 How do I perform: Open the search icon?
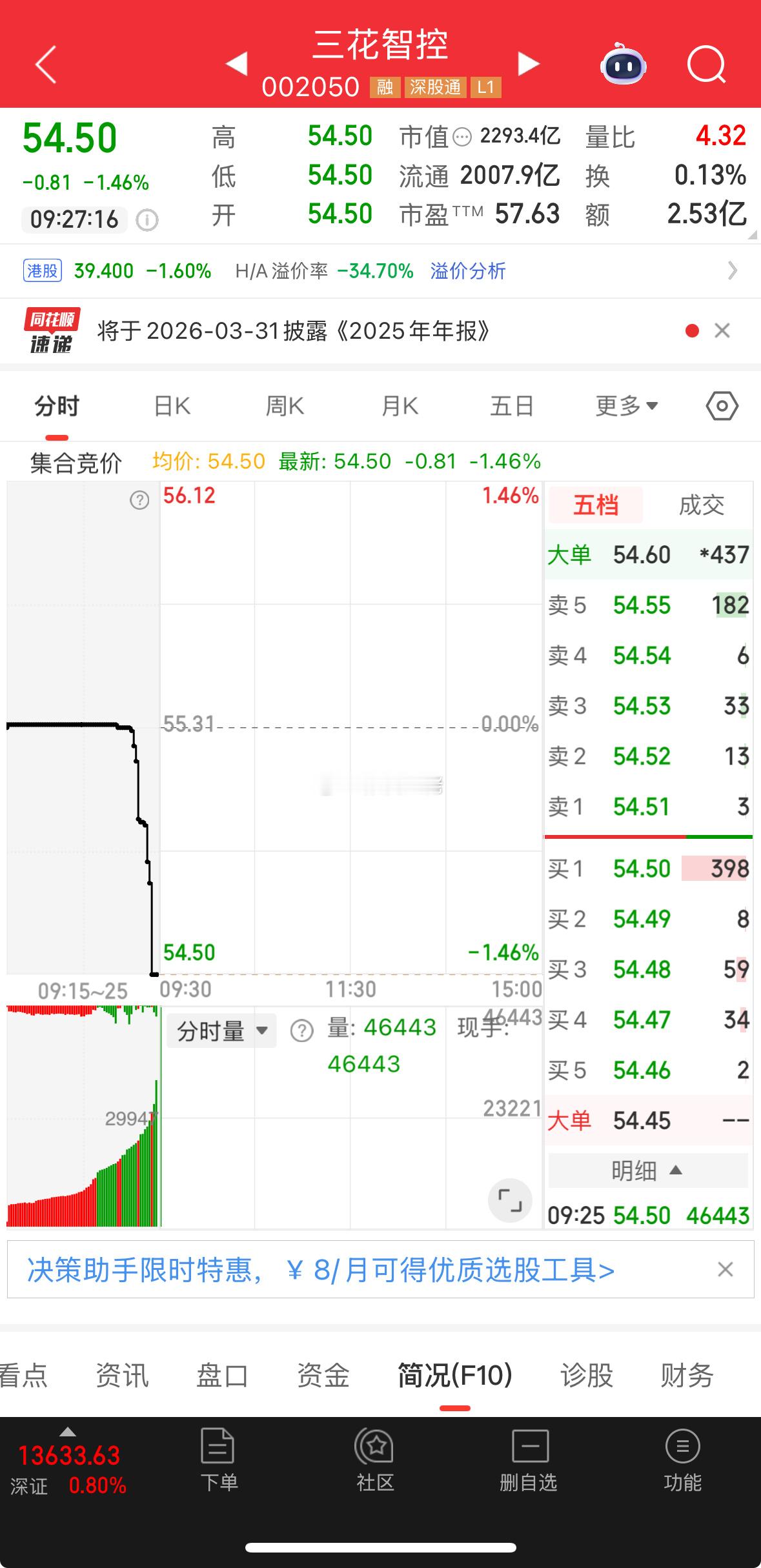coord(705,65)
